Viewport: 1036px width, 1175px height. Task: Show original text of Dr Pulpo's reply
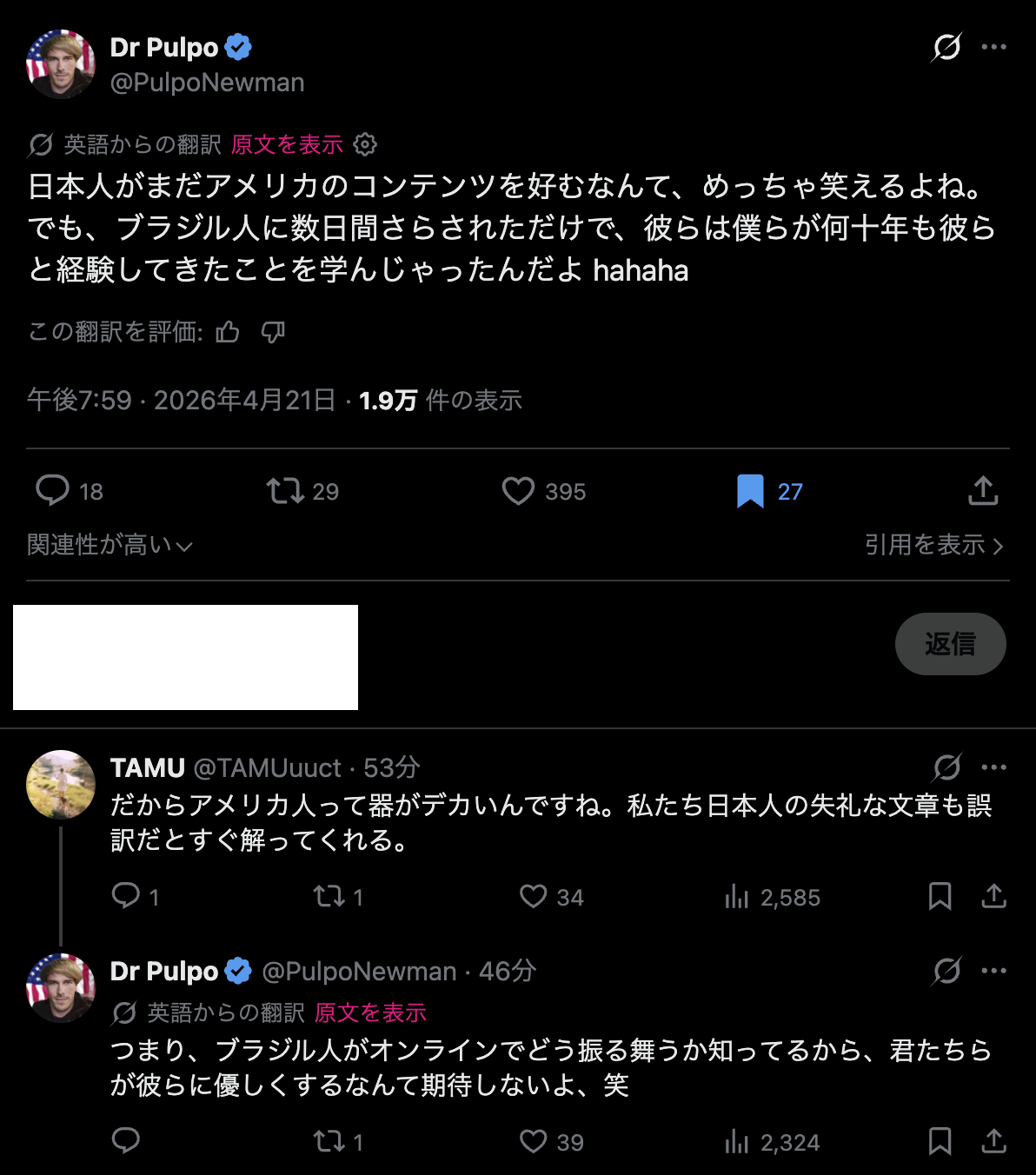370,1013
